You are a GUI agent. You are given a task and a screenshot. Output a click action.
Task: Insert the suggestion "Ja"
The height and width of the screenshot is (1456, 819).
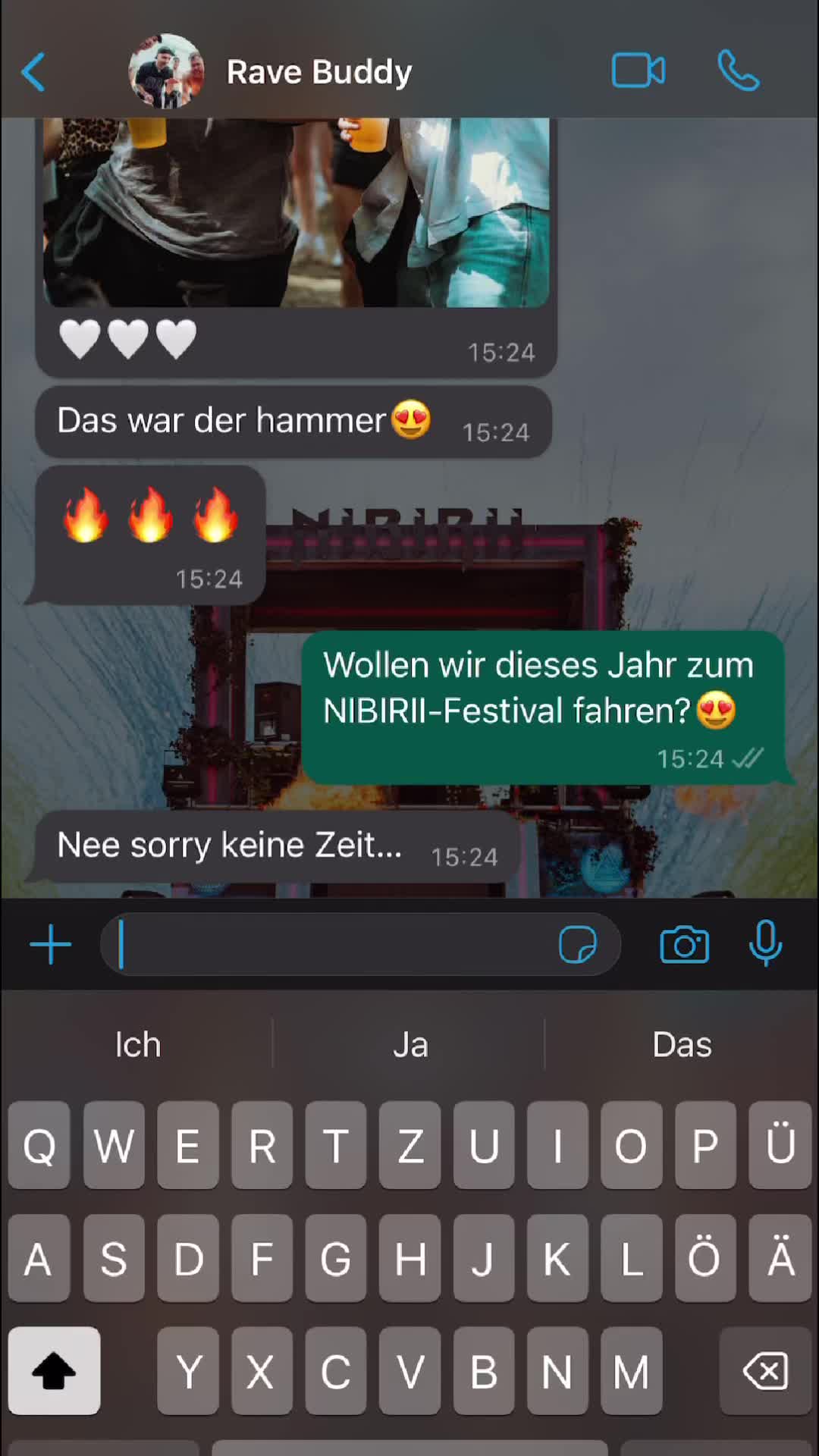click(409, 1045)
